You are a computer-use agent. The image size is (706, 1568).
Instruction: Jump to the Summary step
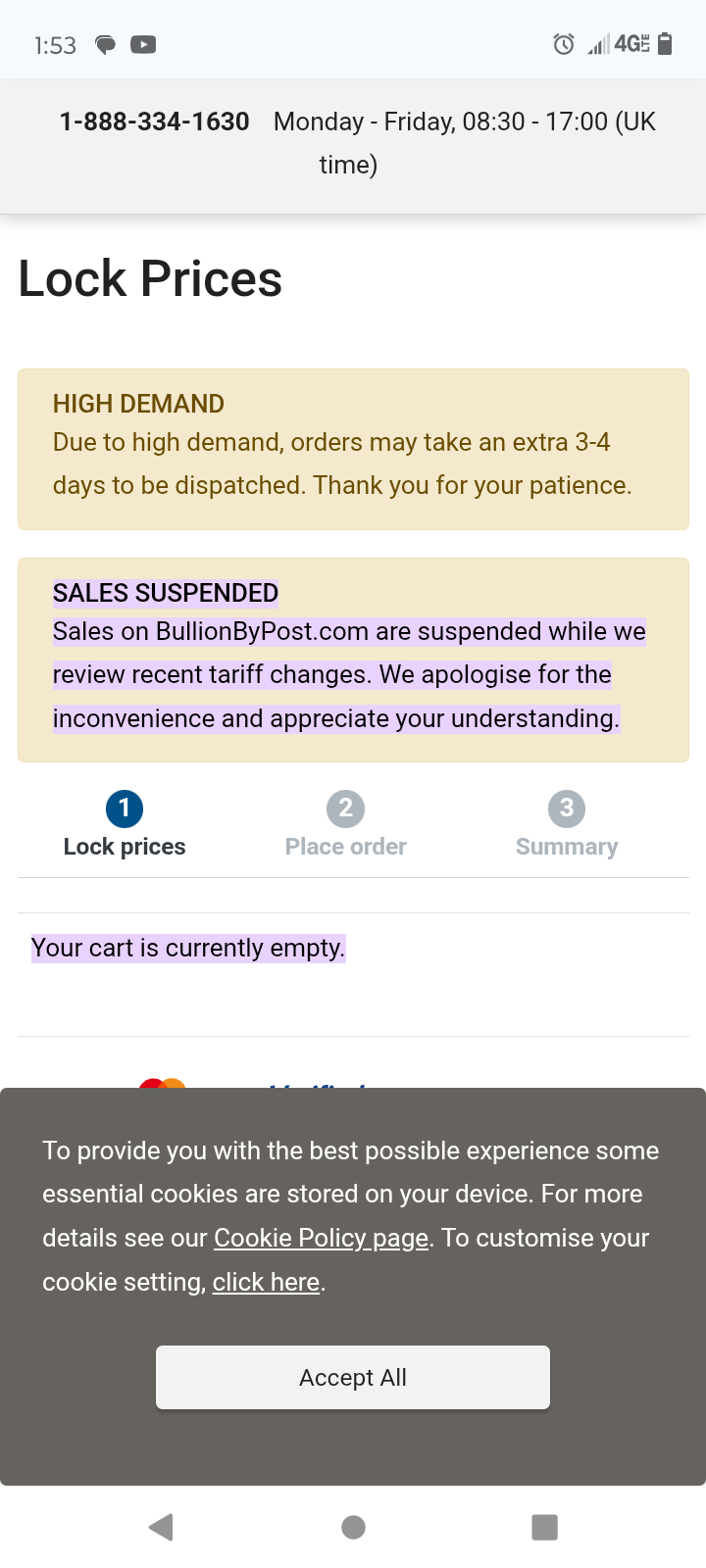[567, 825]
